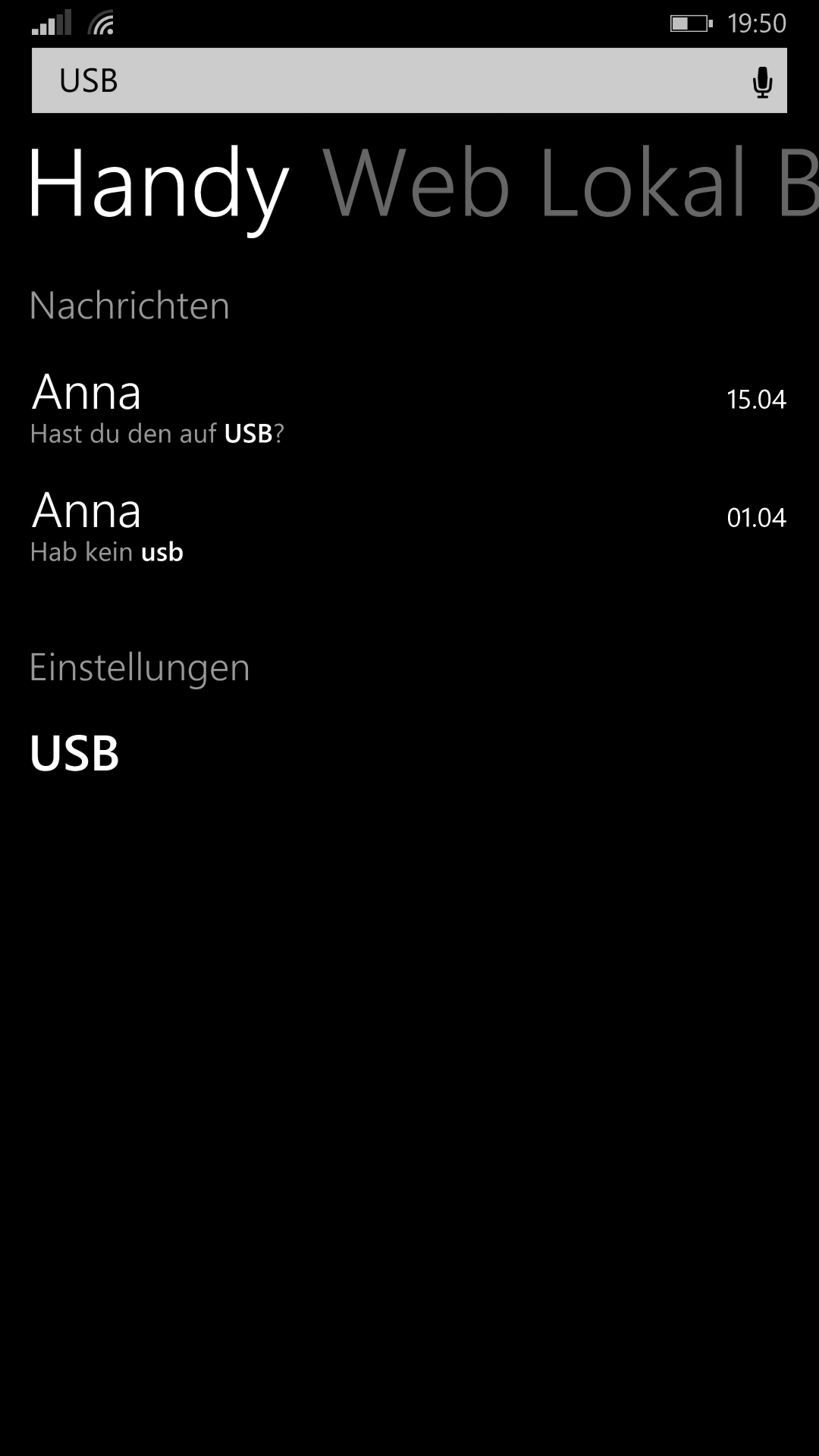
Task: Switch to the Lokal tab
Action: pos(642,184)
